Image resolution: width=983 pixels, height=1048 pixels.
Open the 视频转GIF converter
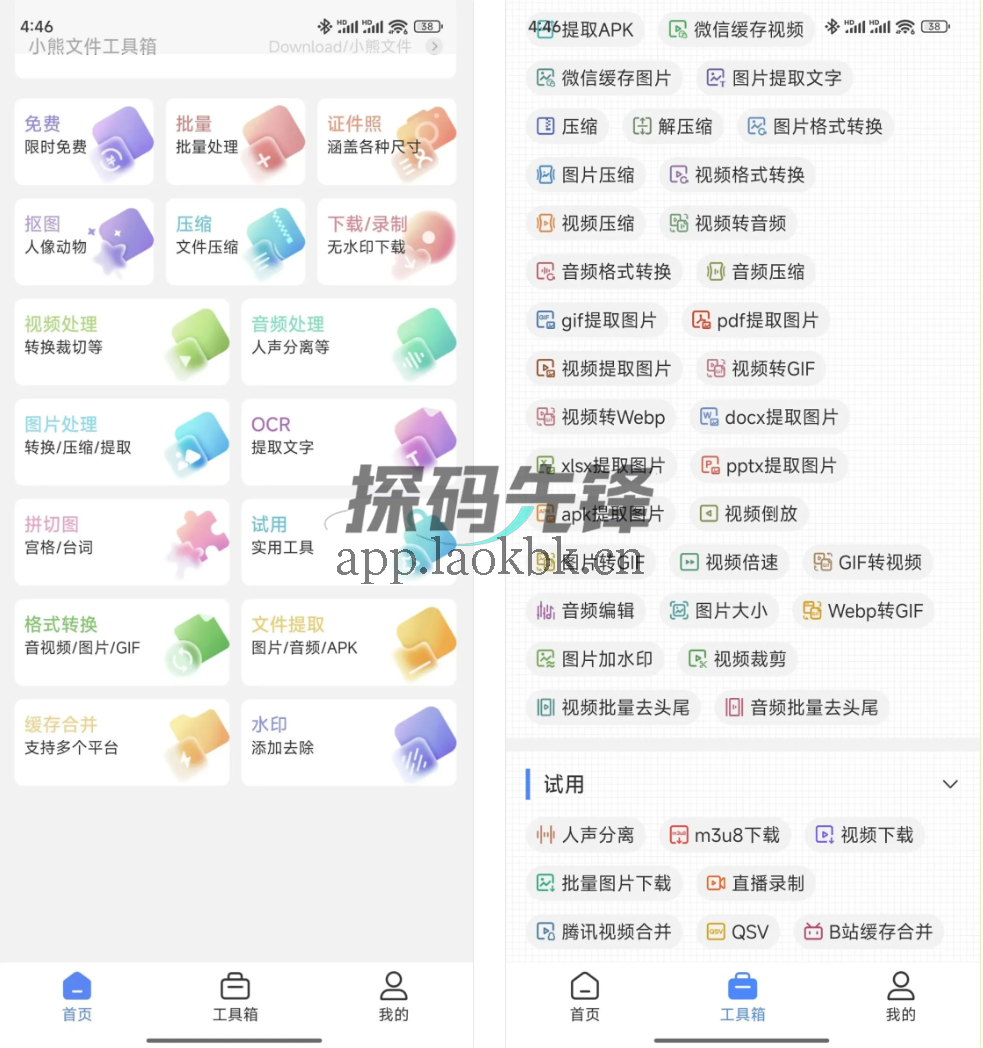click(757, 368)
